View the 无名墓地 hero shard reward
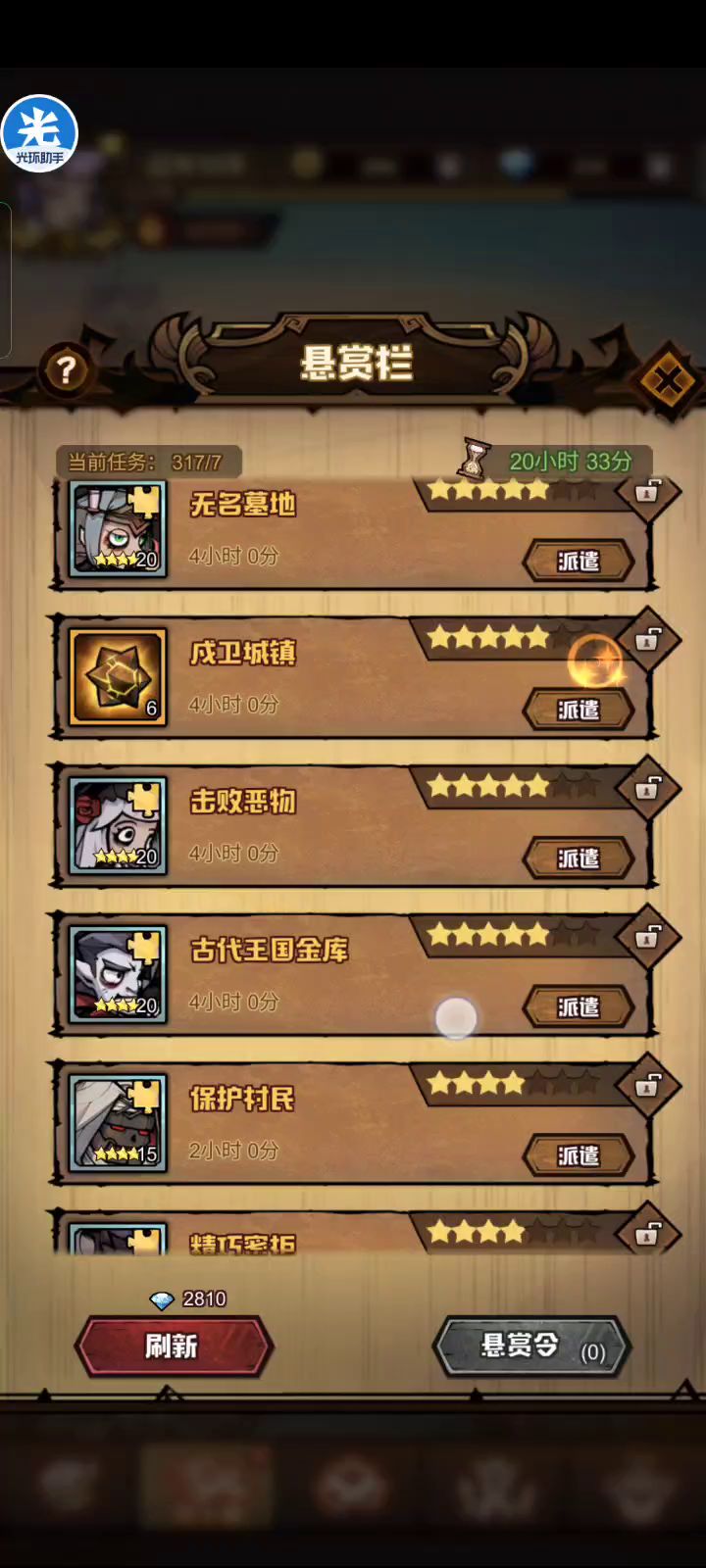Viewport: 706px width, 1568px height. pos(118,530)
